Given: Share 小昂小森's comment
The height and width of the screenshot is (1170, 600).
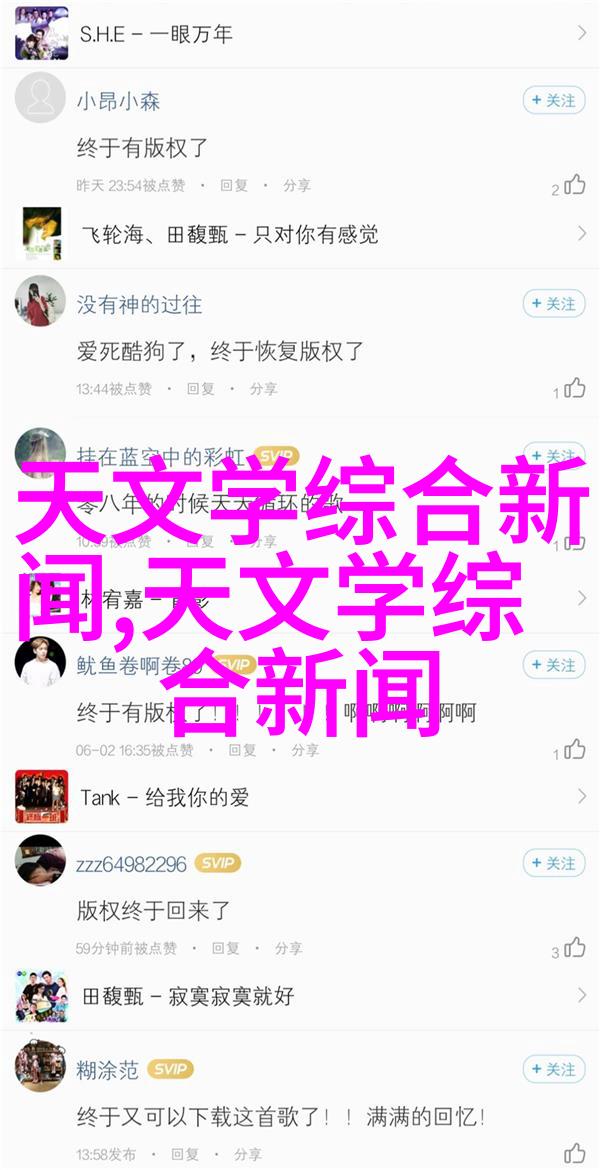Looking at the screenshot, I should coord(296,186).
